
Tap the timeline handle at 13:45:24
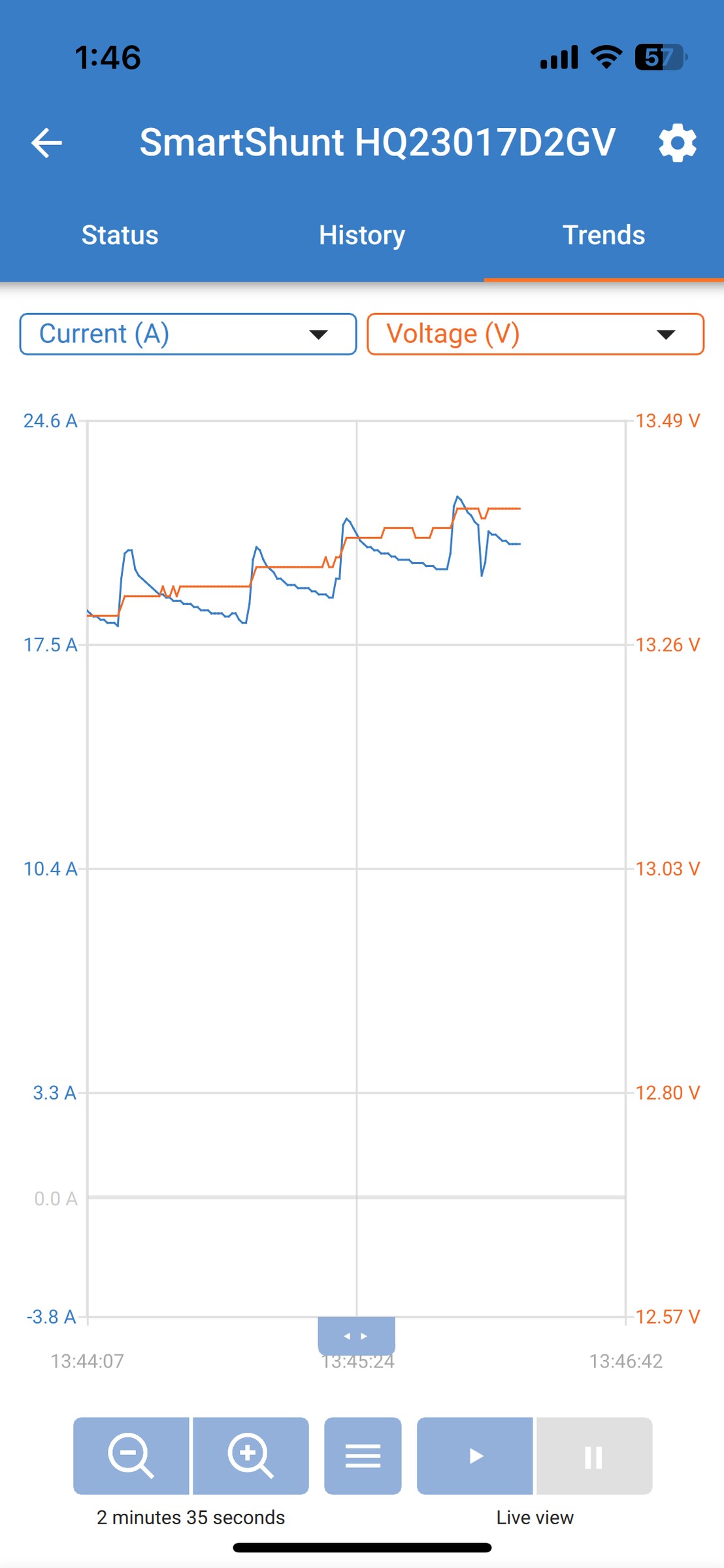[x=357, y=1336]
